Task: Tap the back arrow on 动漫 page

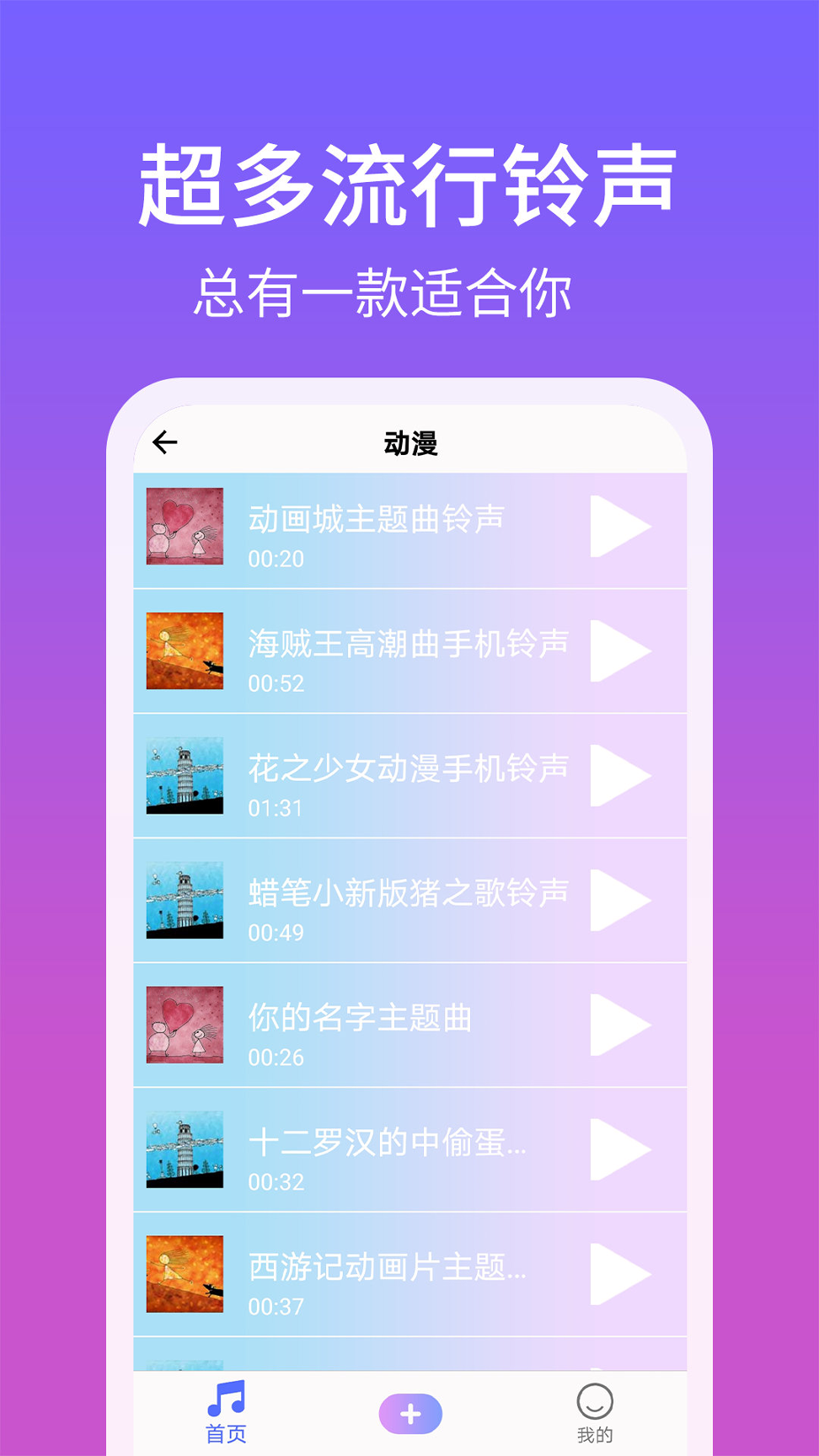Action: coord(165,441)
